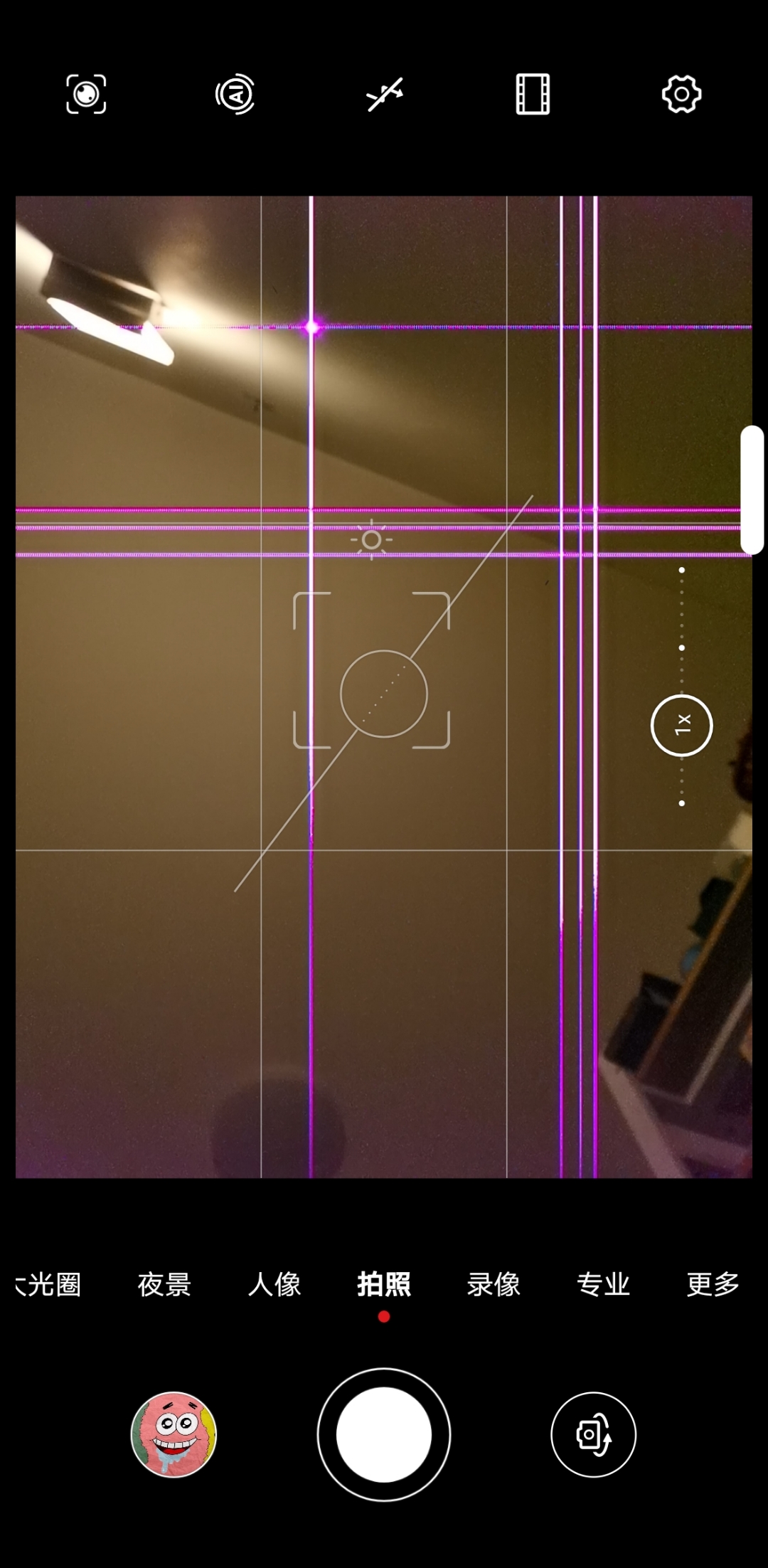Viewport: 768px width, 1568px height.
Task: Switch to 夜景 night mode
Action: point(164,1285)
